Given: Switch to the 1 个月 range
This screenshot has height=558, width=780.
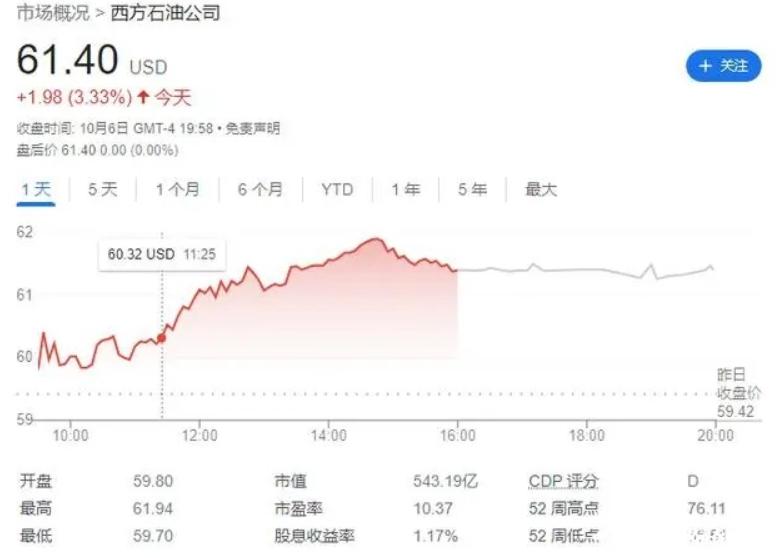Looking at the screenshot, I should pos(177,189).
